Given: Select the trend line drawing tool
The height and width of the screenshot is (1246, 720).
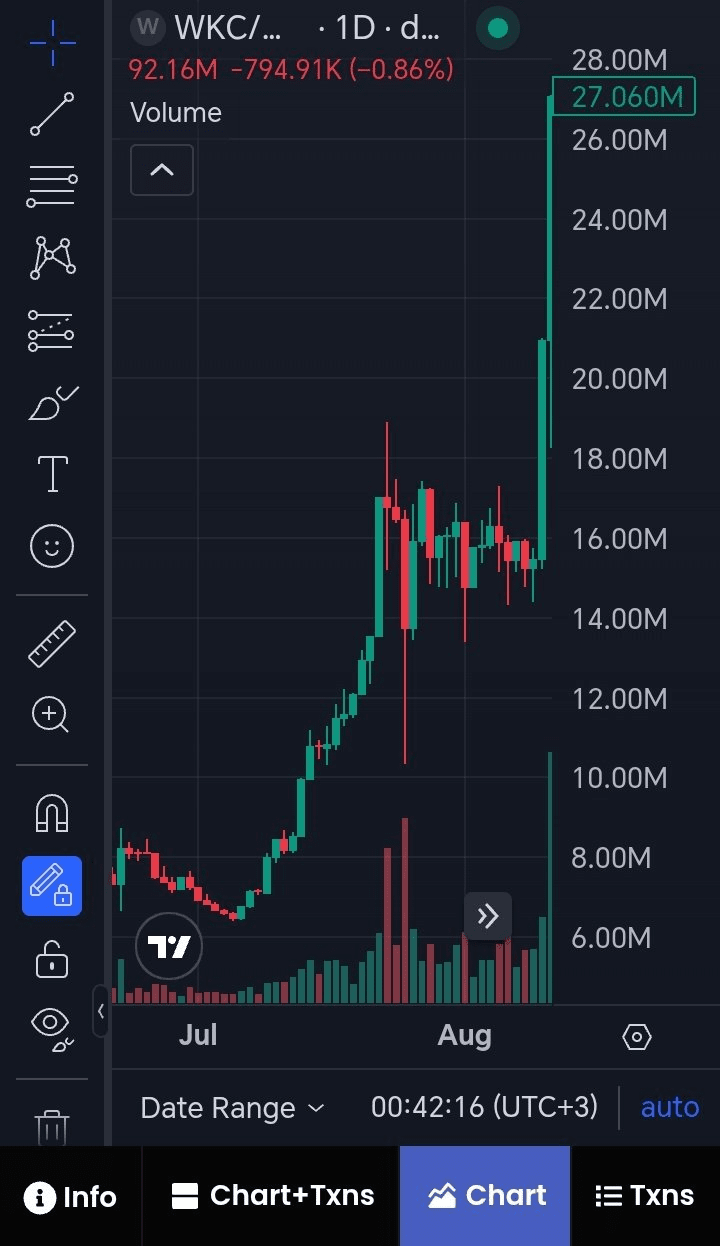Looking at the screenshot, I should [x=52, y=114].
